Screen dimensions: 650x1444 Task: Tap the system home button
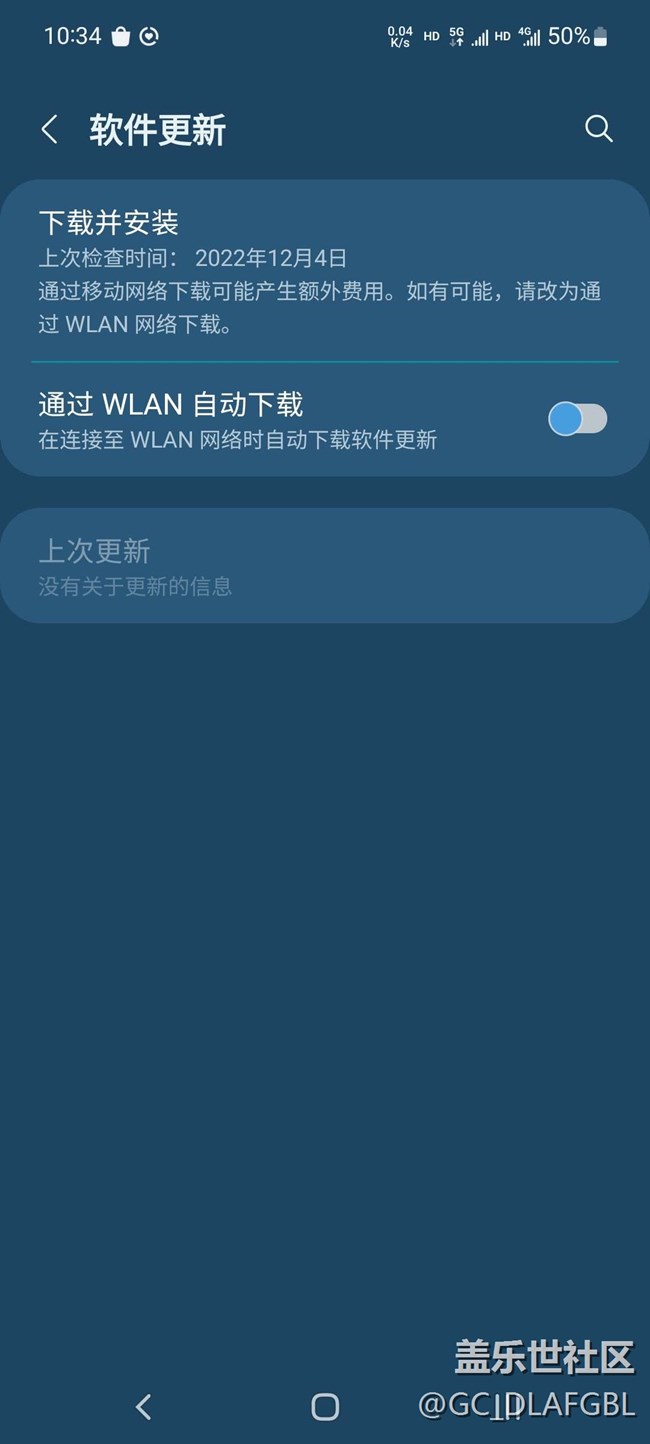325,1406
